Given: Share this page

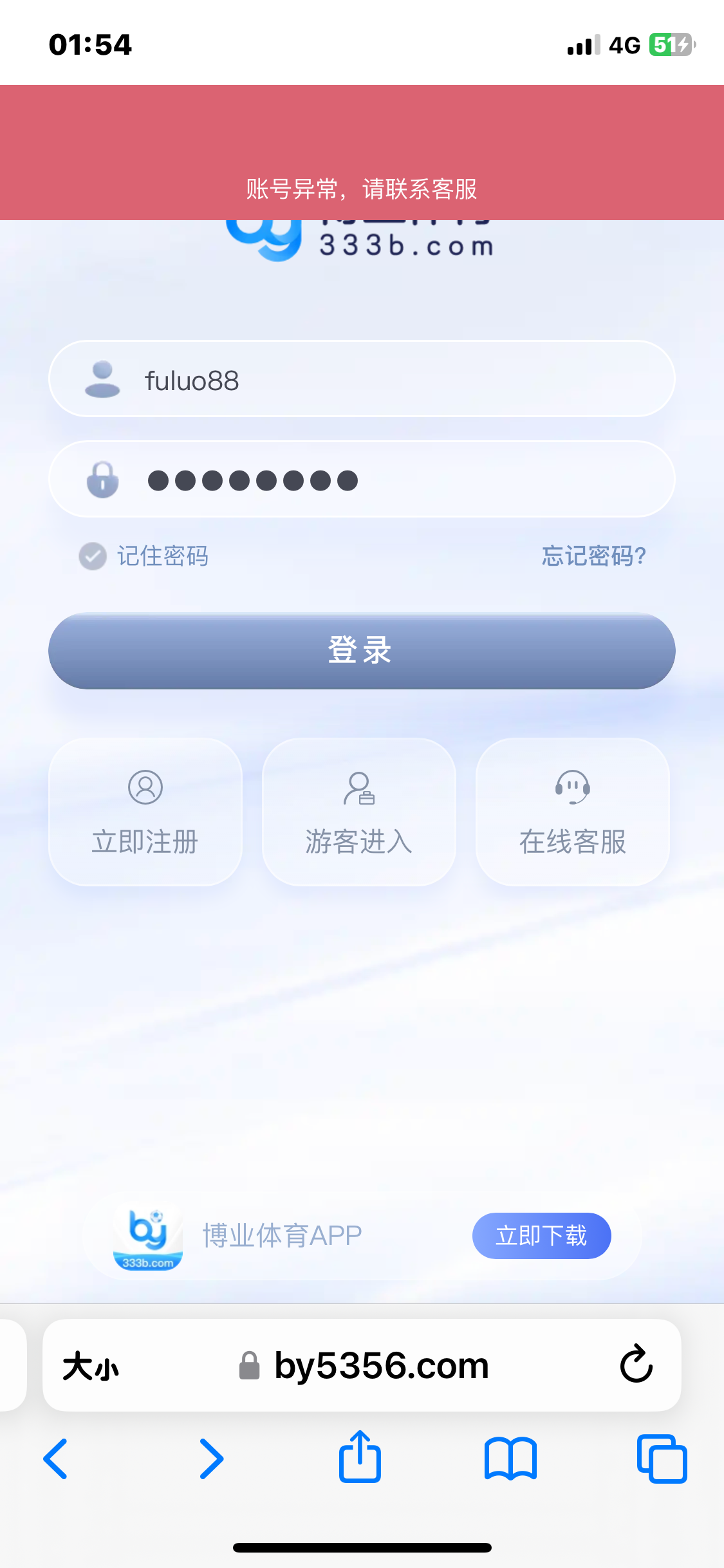Looking at the screenshot, I should pos(360,1457).
